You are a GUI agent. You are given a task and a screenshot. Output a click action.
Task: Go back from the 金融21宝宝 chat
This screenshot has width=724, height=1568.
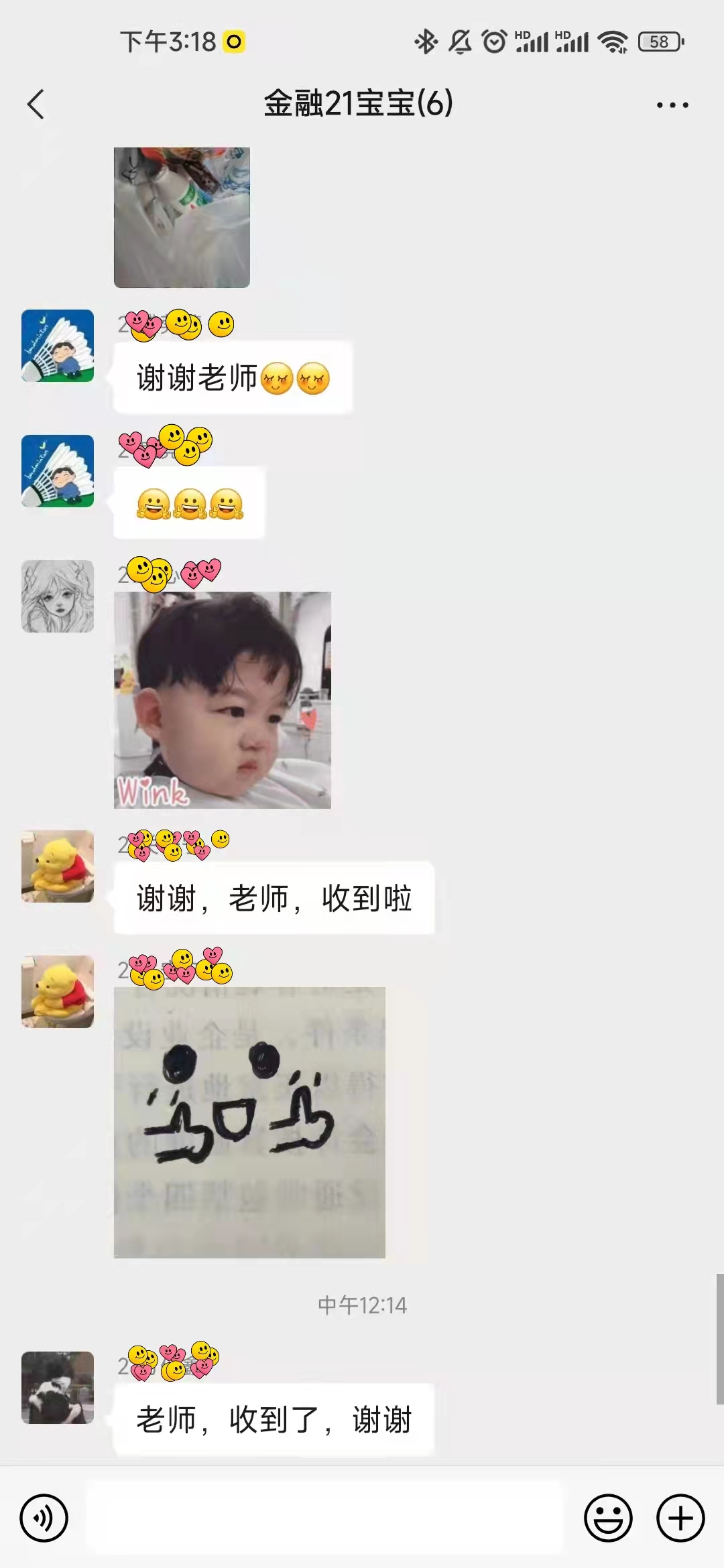click(36, 105)
